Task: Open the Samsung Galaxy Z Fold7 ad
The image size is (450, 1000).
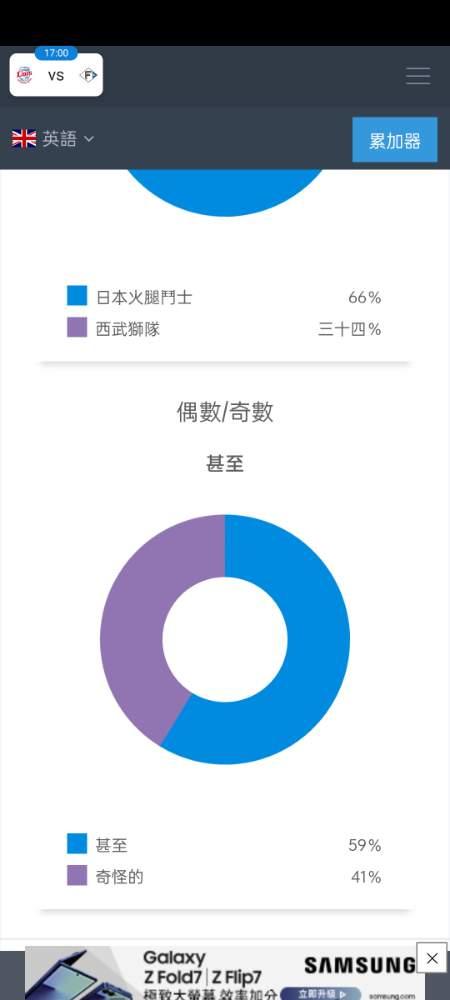Action: pyautogui.click(x=221, y=973)
